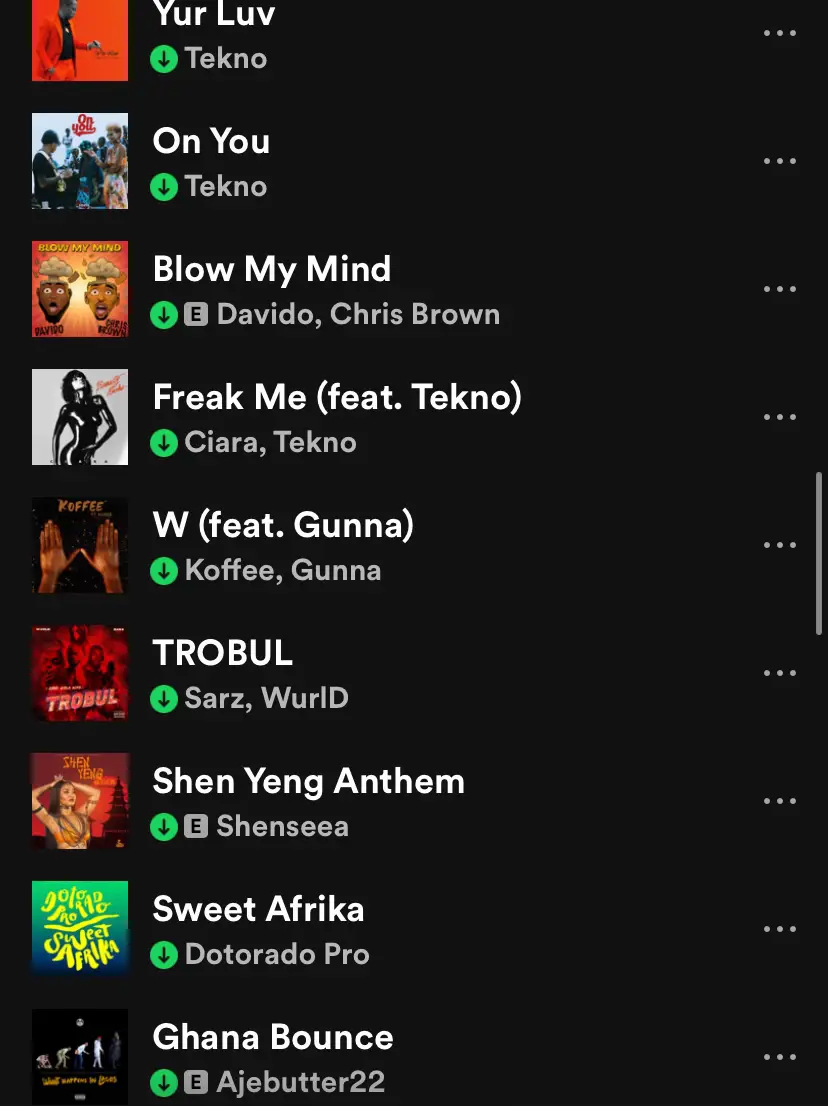
Task: Open the three-dot menu for On You
Action: [779, 161]
